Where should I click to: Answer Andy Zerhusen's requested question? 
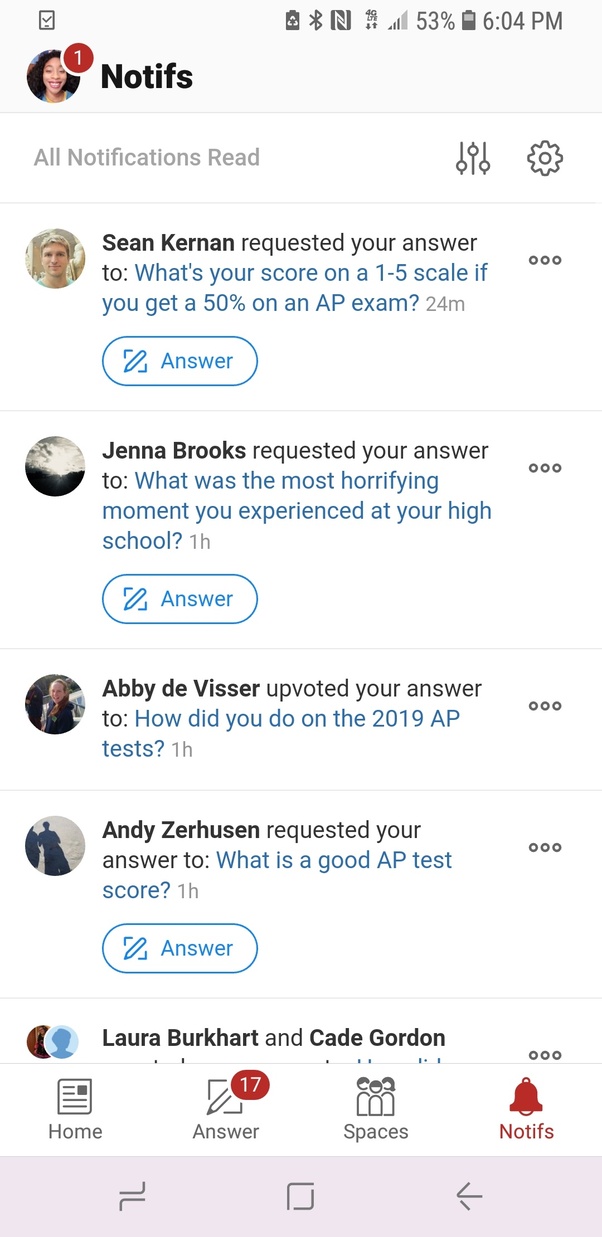click(x=180, y=948)
